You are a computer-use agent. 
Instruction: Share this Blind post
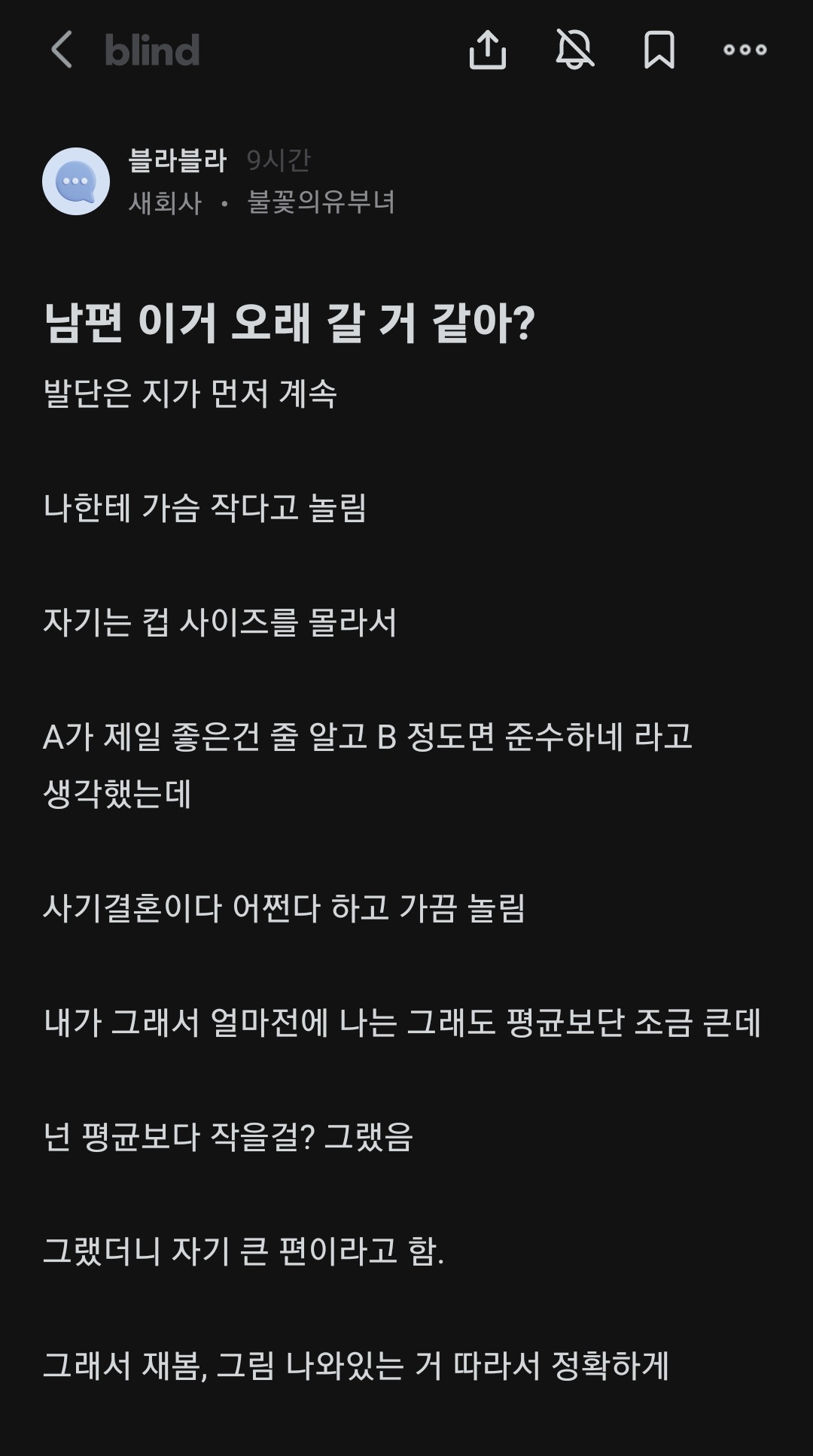(487, 50)
